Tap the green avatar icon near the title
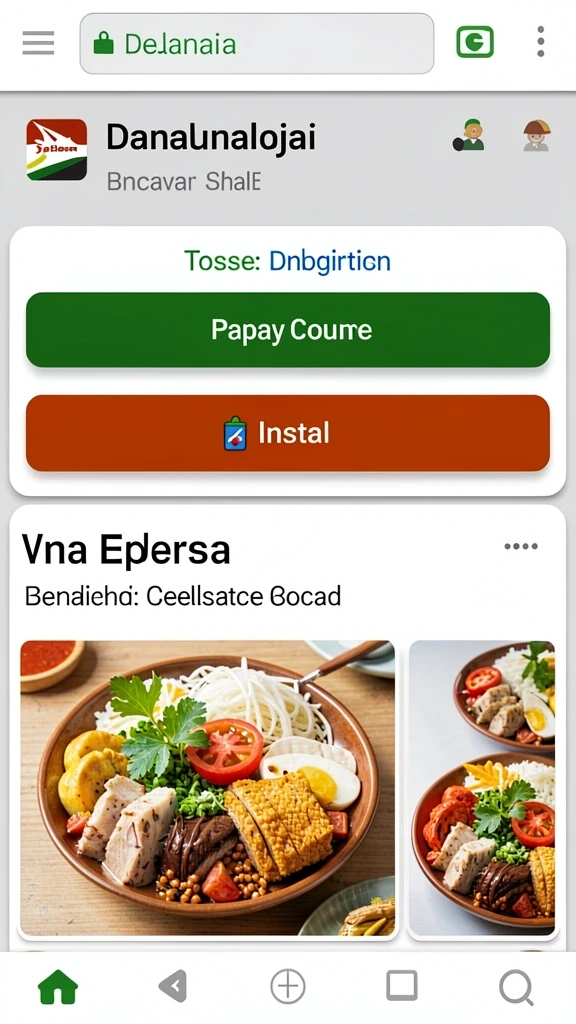The image size is (576, 1024). click(469, 135)
